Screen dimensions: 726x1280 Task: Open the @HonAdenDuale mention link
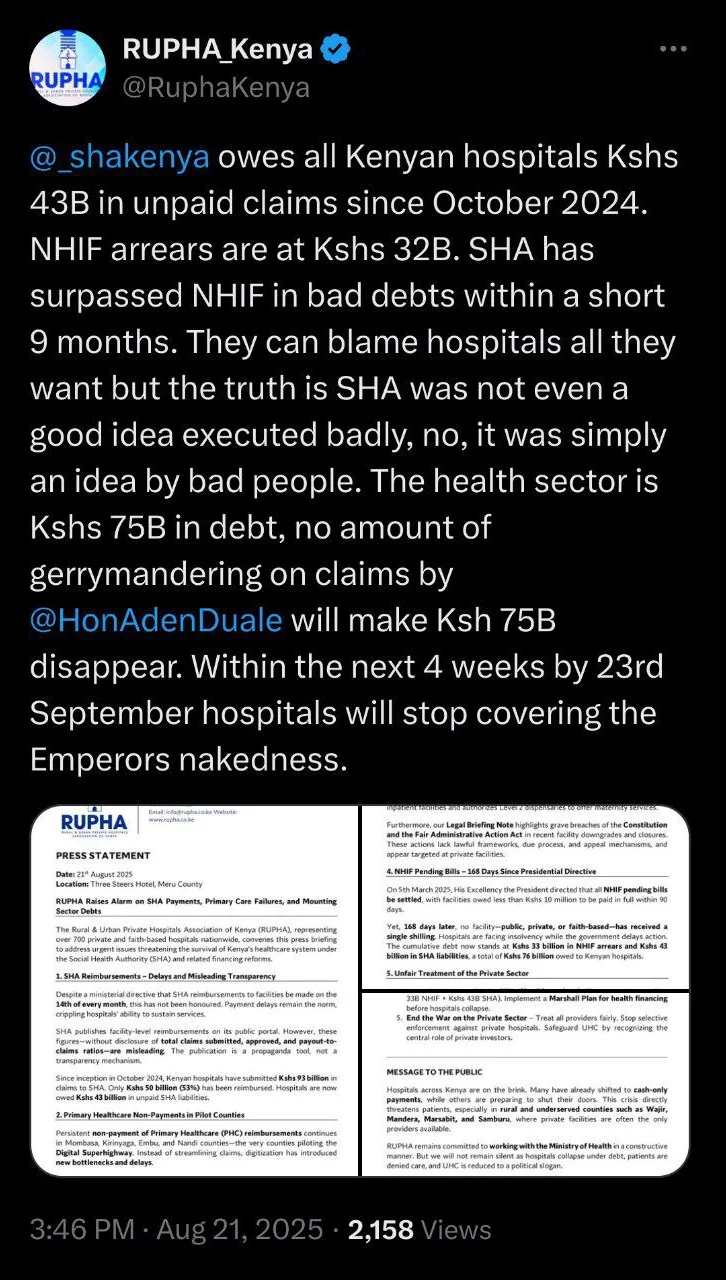(156, 621)
